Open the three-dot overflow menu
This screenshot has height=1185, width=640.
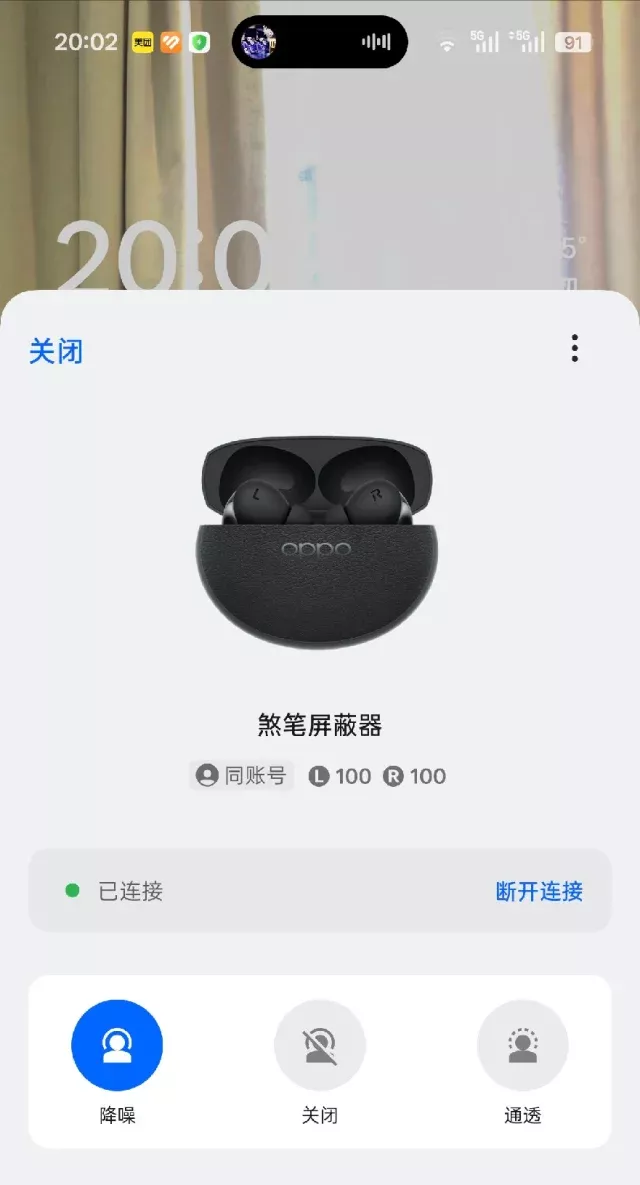click(x=574, y=348)
